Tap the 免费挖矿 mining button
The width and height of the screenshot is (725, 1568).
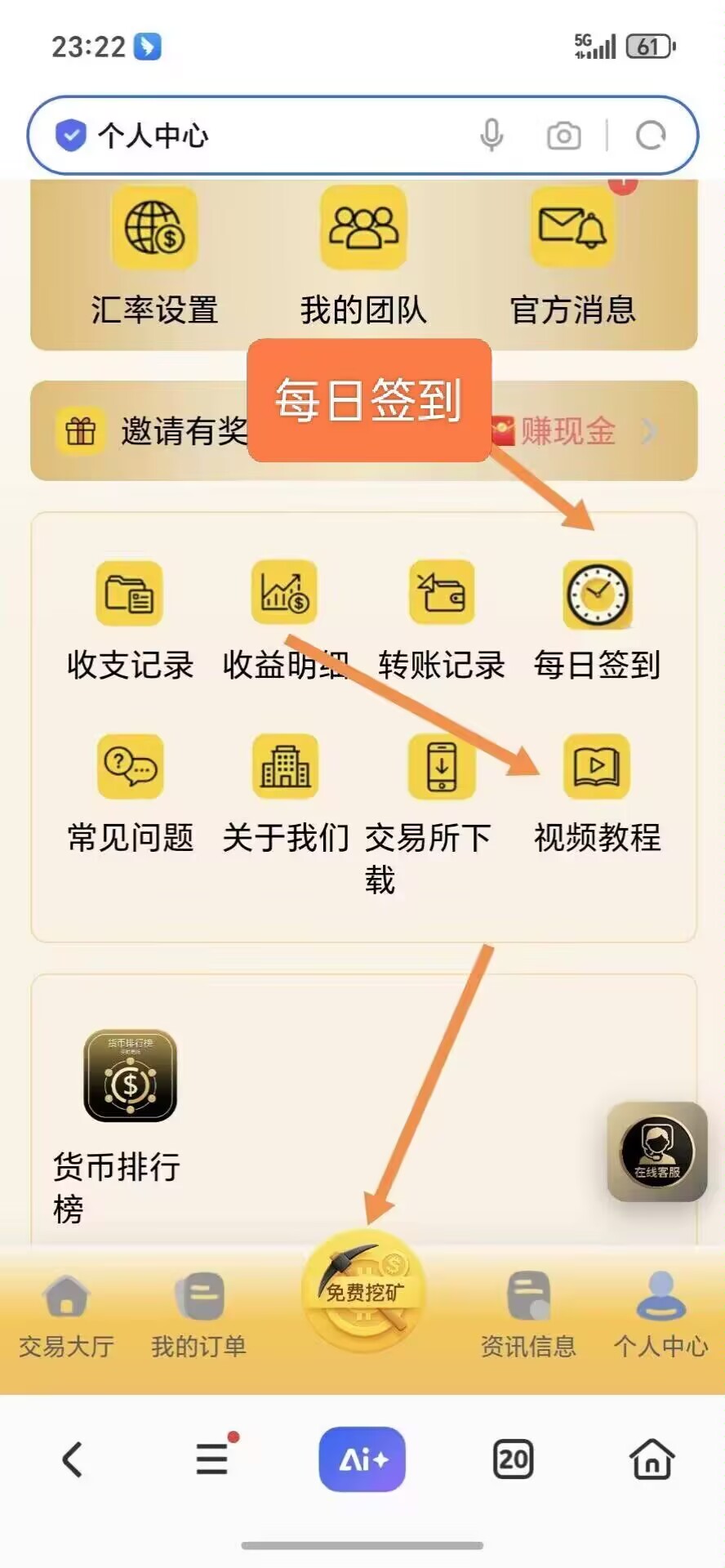point(363,1290)
